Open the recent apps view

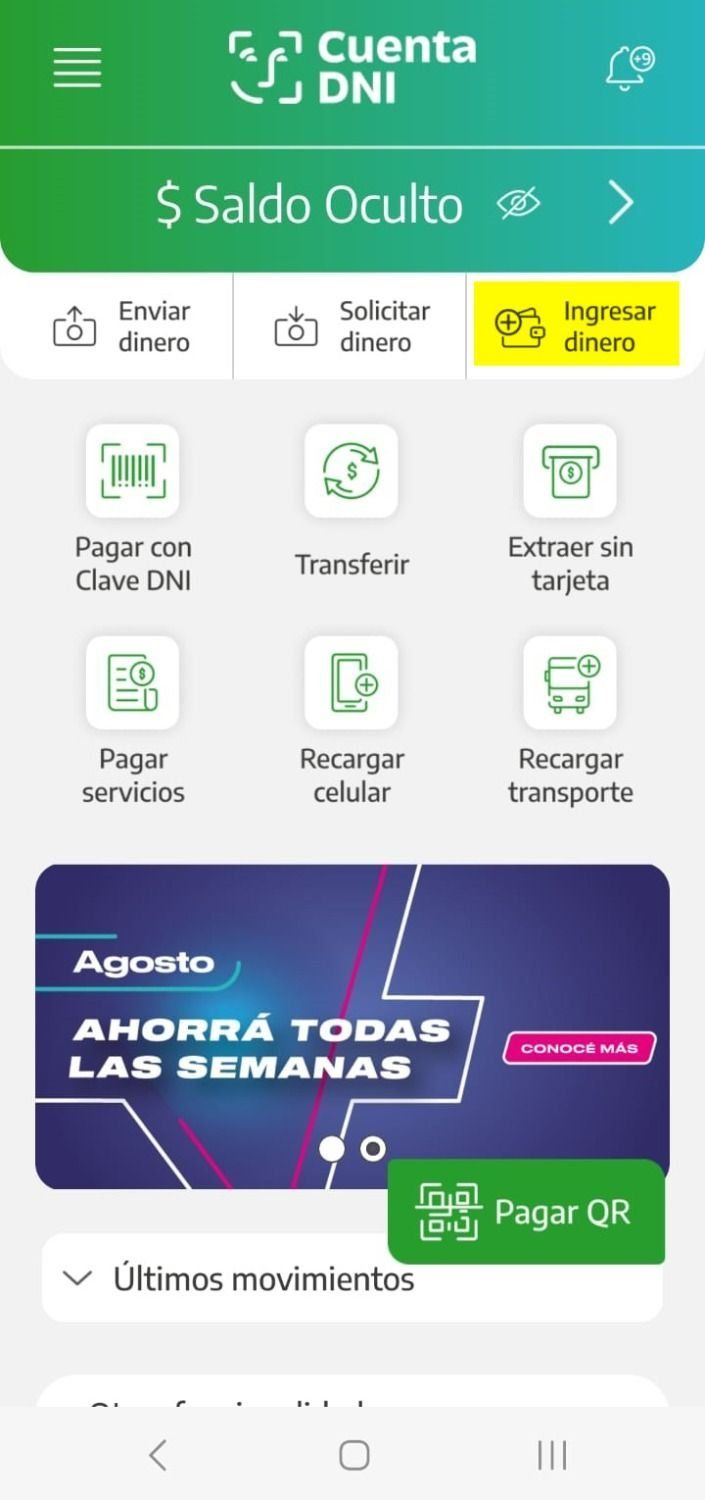tap(552, 1455)
